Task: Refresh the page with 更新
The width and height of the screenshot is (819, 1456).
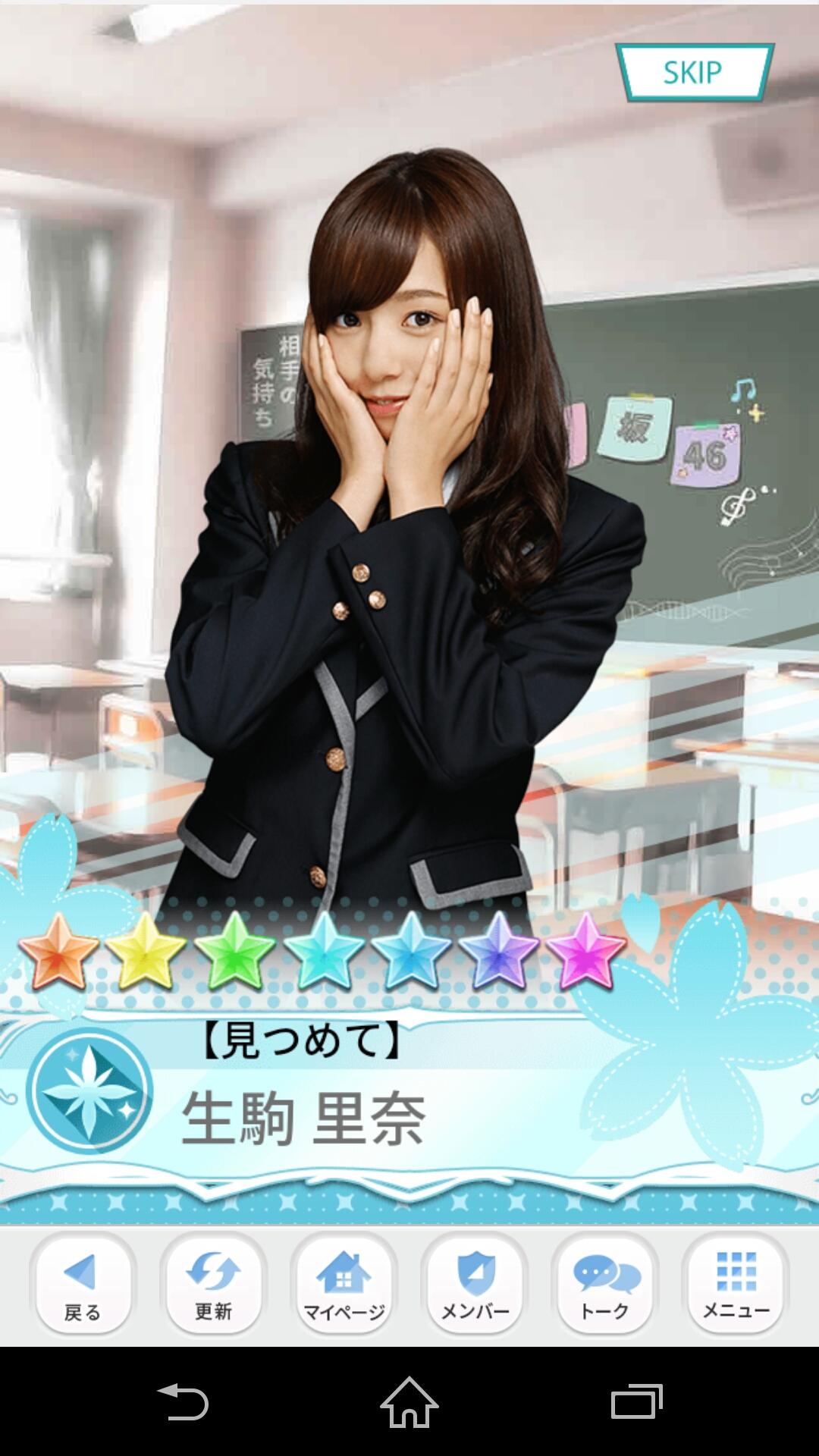Action: click(213, 1285)
